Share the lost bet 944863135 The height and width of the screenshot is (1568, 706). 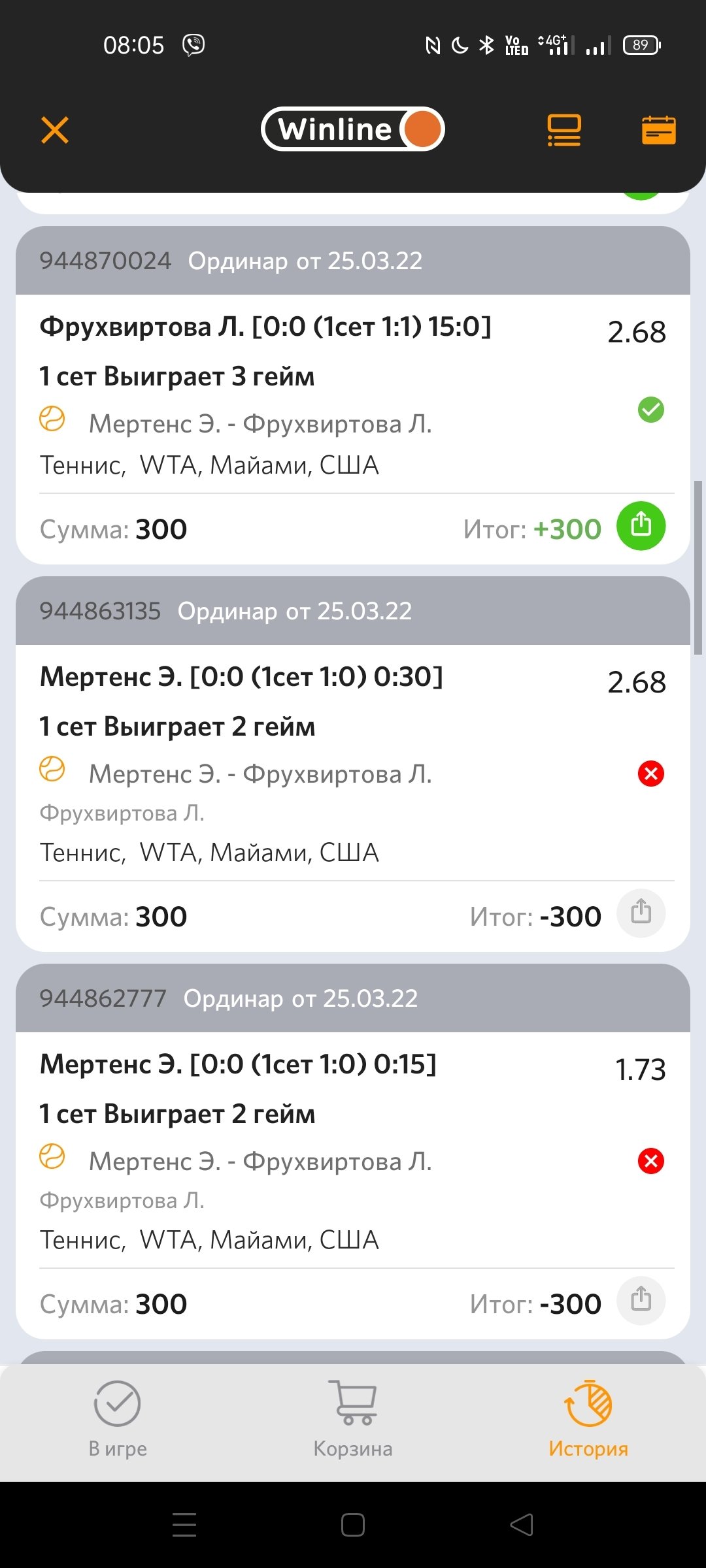641,913
